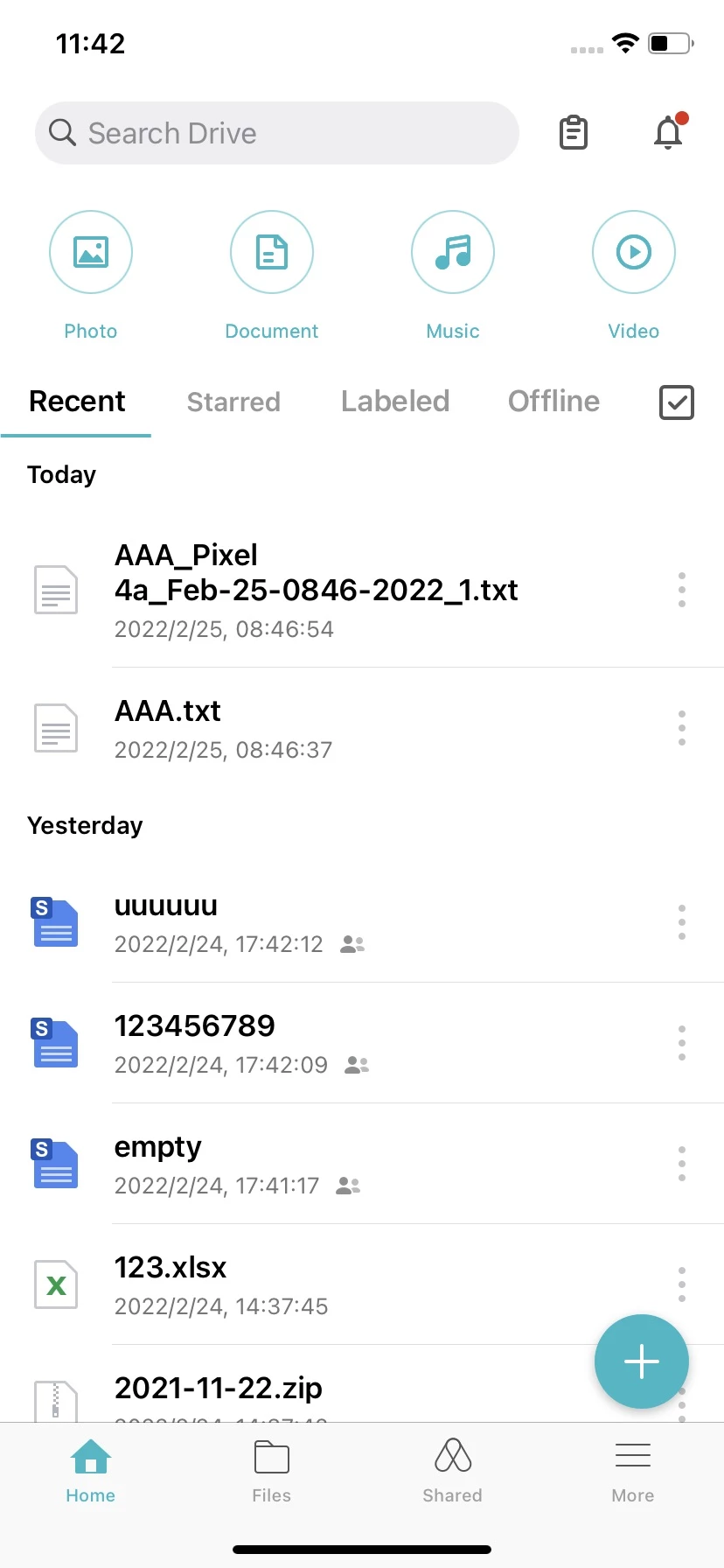Toggle shared members view for 'empty' file
This screenshot has height=1568, width=724.
coord(347,1186)
